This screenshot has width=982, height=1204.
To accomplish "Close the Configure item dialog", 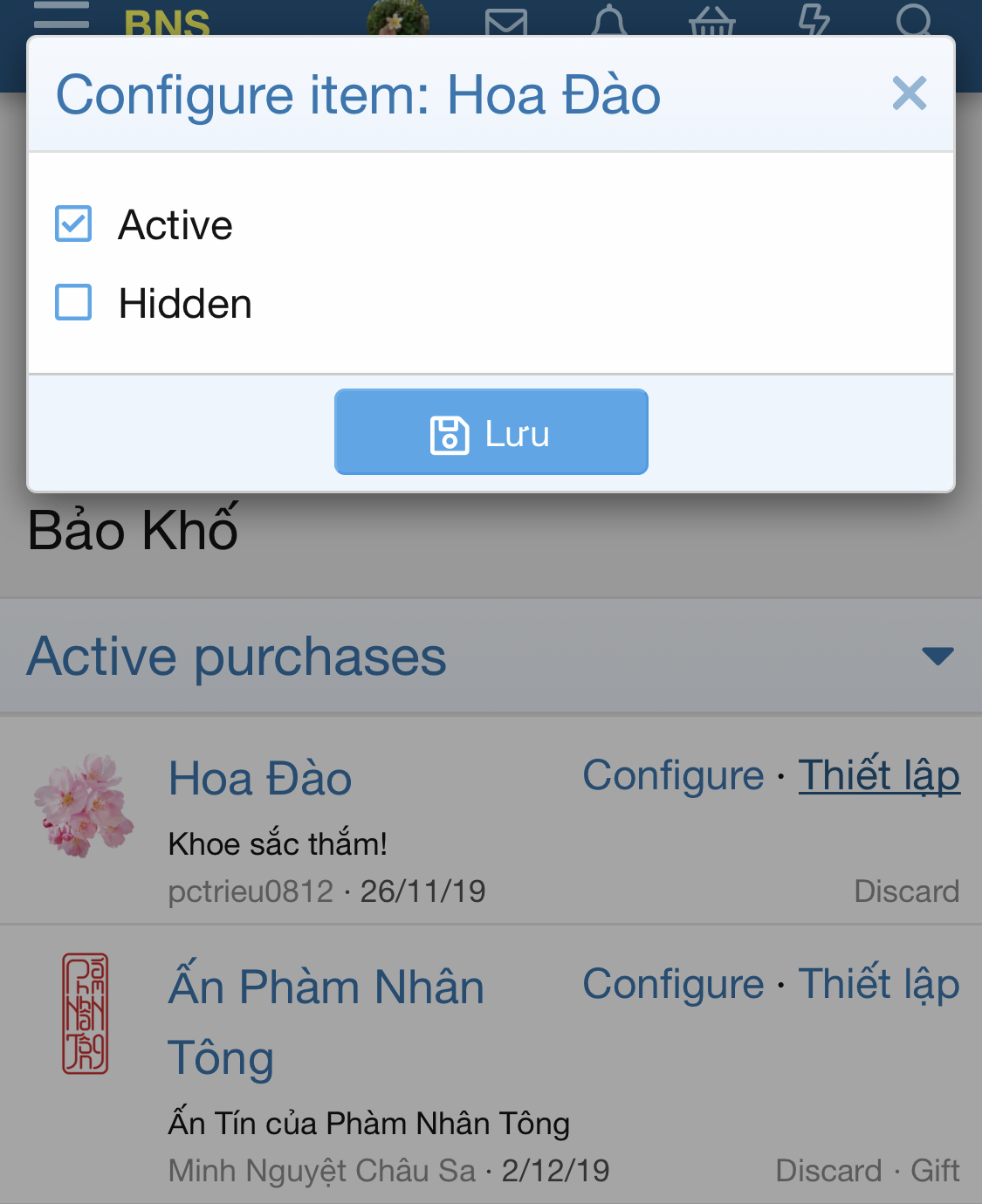I will pyautogui.click(x=909, y=93).
